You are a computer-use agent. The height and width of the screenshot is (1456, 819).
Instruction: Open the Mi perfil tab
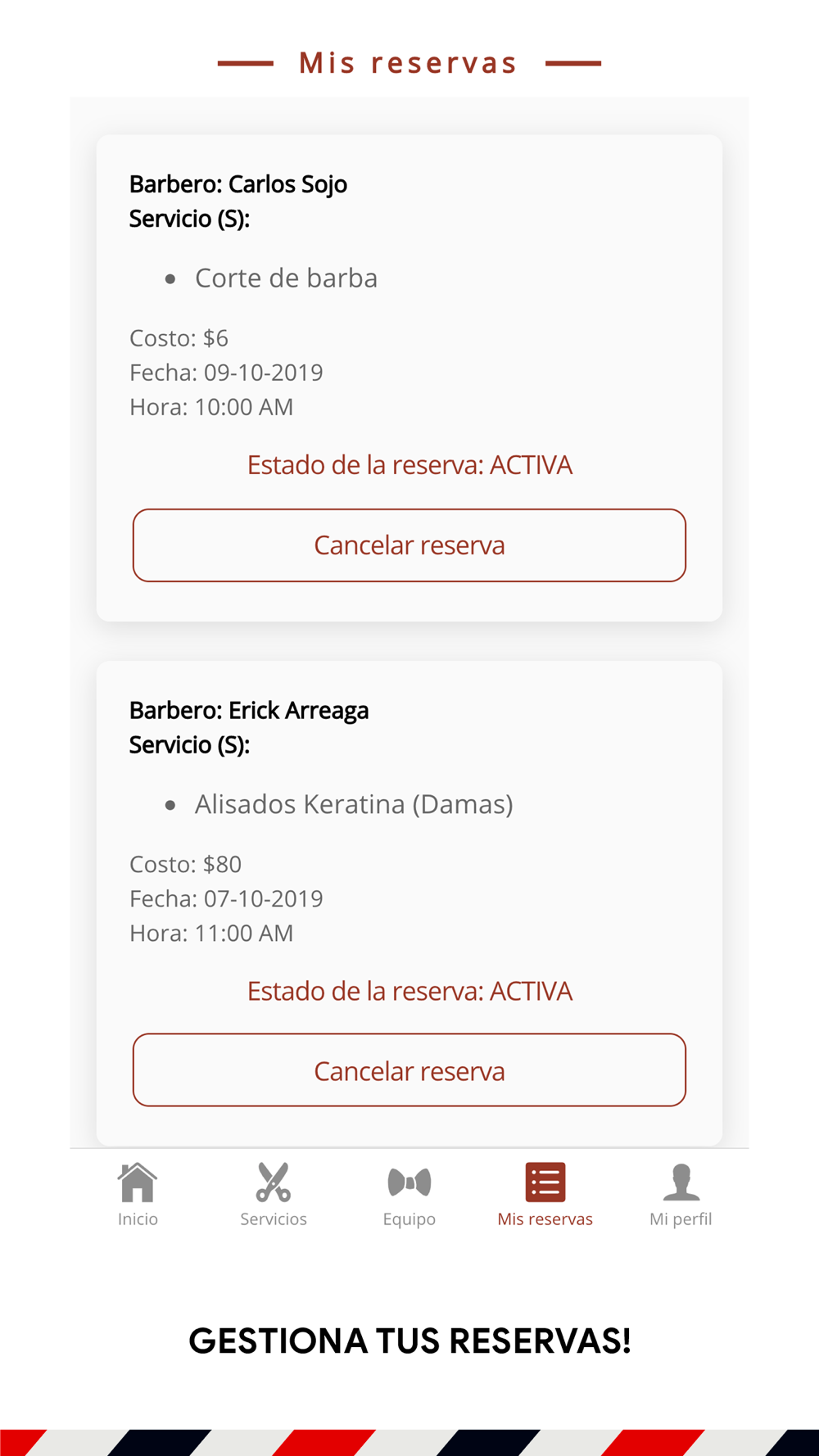(x=681, y=1195)
